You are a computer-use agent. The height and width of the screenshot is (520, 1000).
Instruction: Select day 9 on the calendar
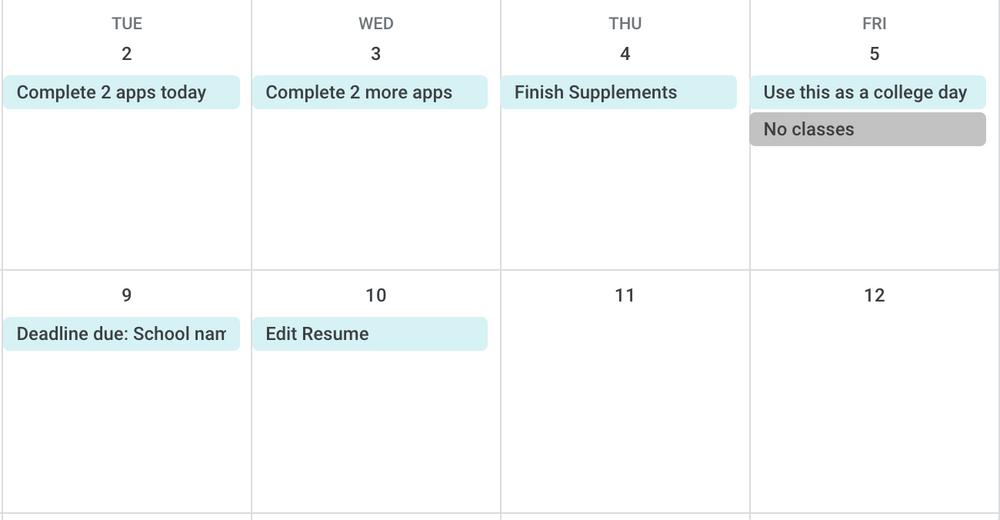click(126, 295)
